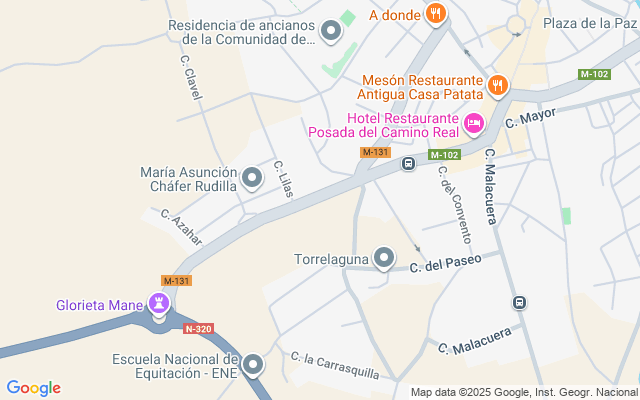Screen dimensions: 640x400
Task: Select the María Asunción Cháfer Rudilla marker
Action: 253,178
